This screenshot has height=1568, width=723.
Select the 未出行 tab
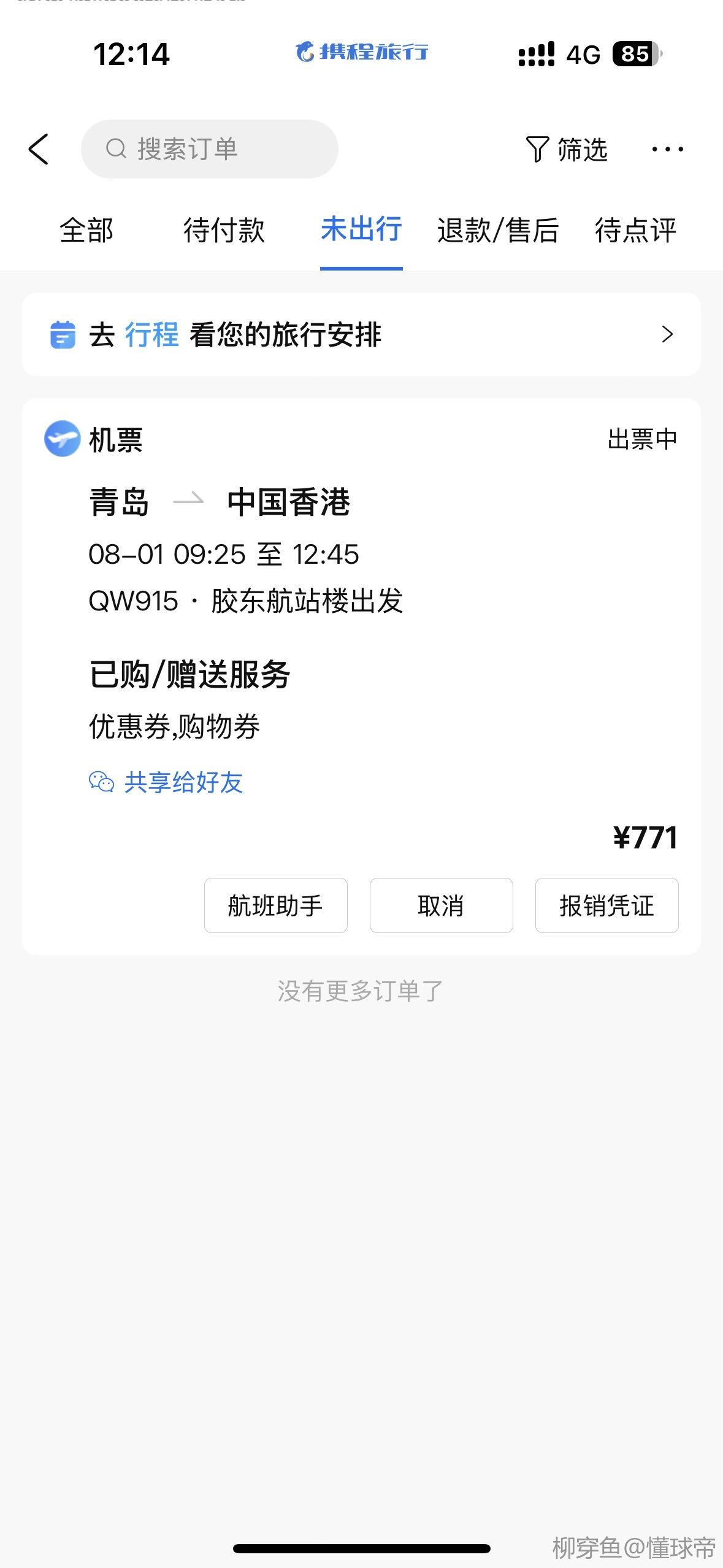[361, 231]
